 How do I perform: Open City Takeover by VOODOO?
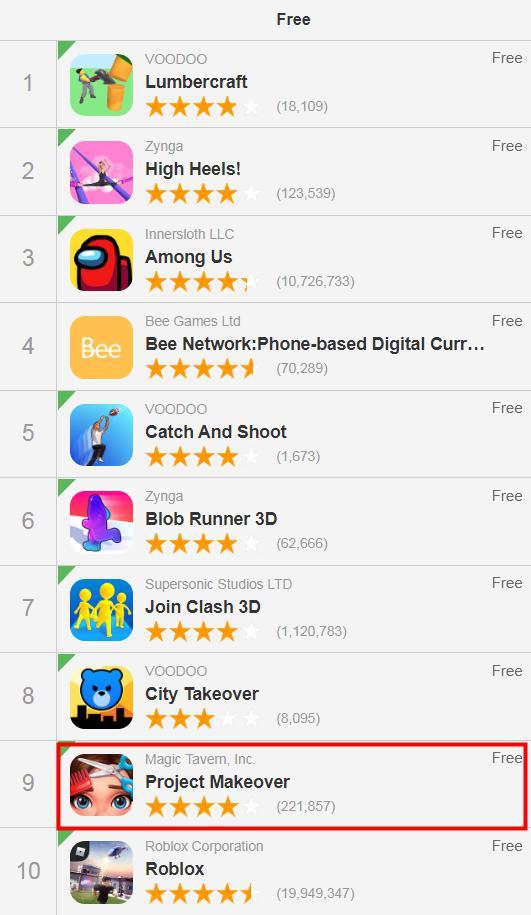(294, 697)
